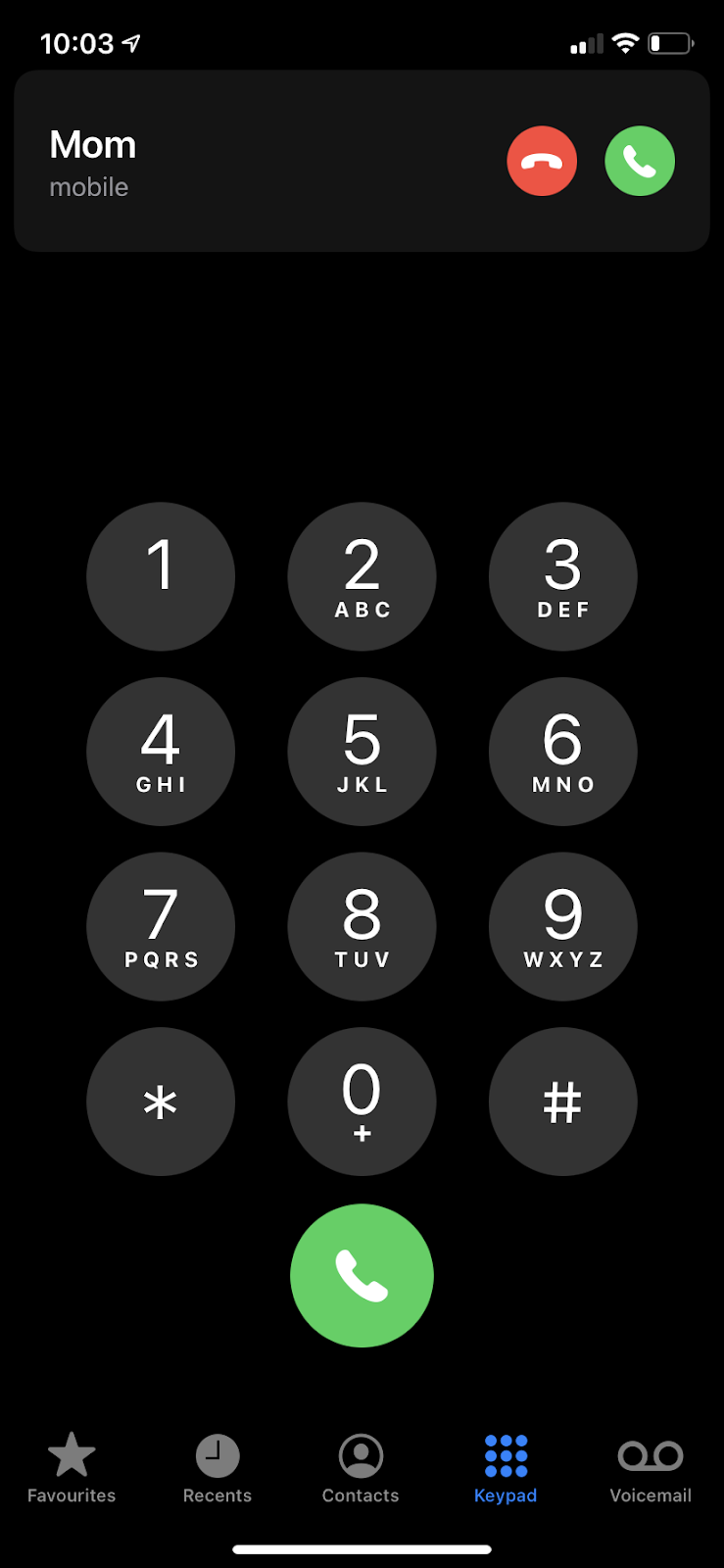Viewport: 724px width, 1568px height.
Task: Tap the 8 TUV key
Action: click(362, 926)
